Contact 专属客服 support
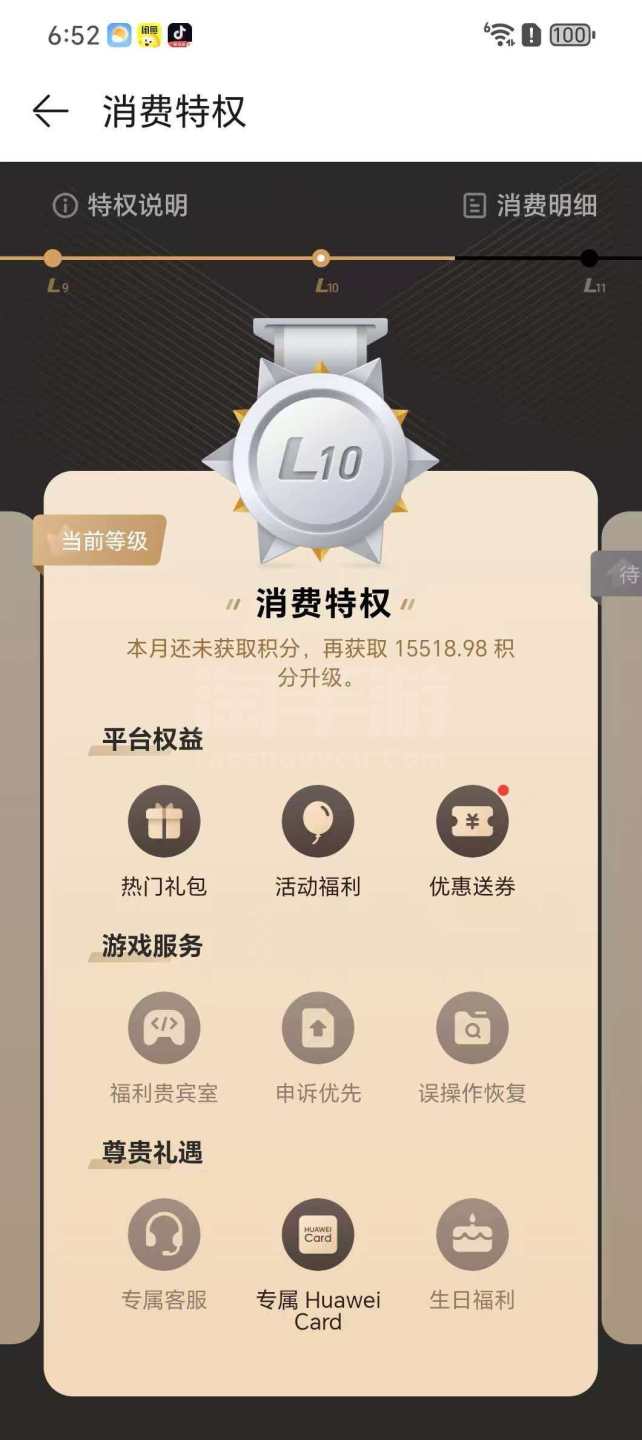This screenshot has width=642, height=1440. (x=164, y=1235)
